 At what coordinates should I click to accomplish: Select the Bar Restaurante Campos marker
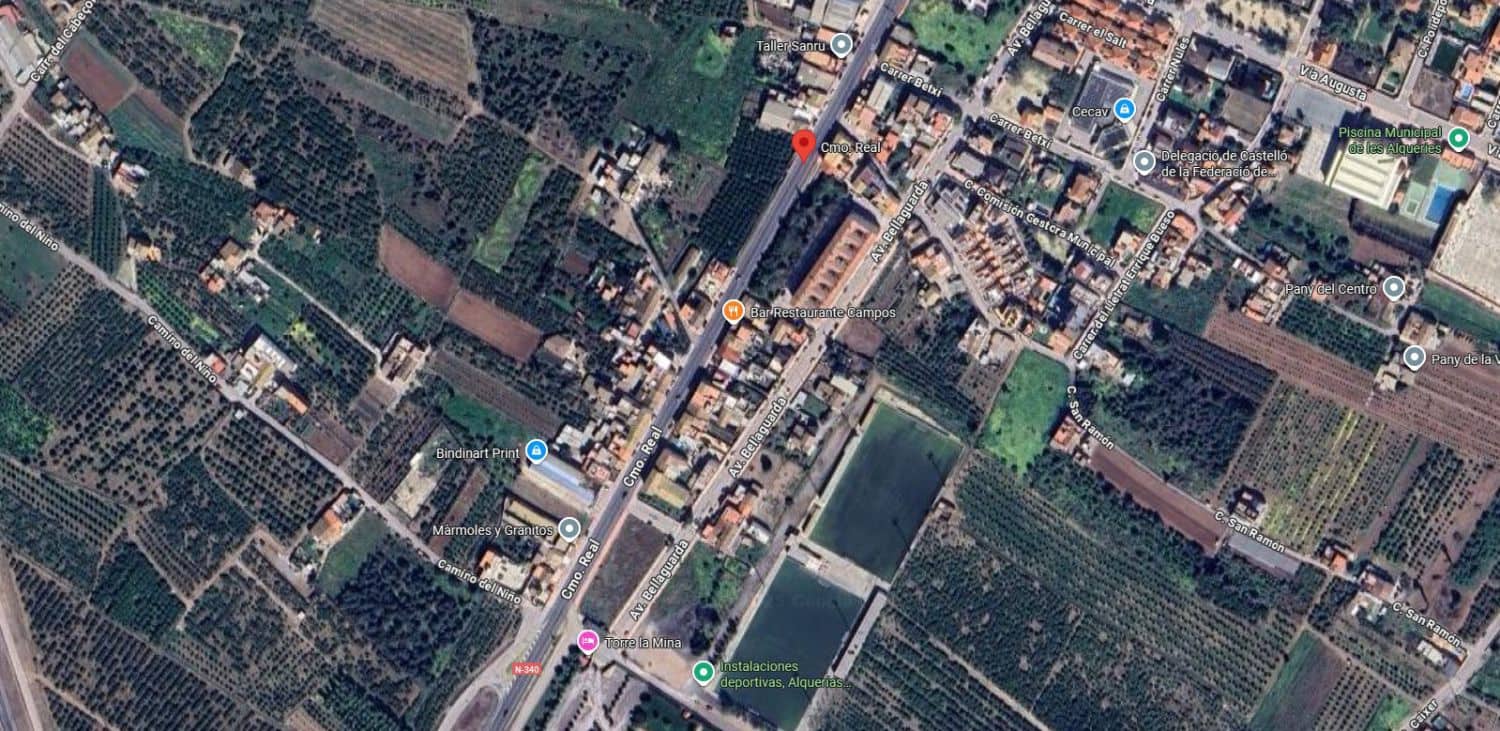[733, 311]
